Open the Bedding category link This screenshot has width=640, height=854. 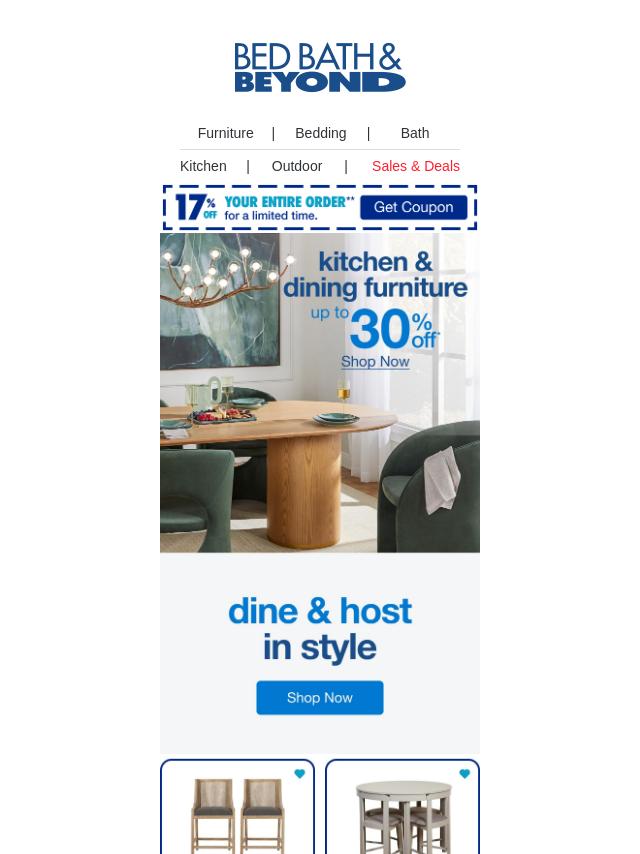pyautogui.click(x=320, y=133)
